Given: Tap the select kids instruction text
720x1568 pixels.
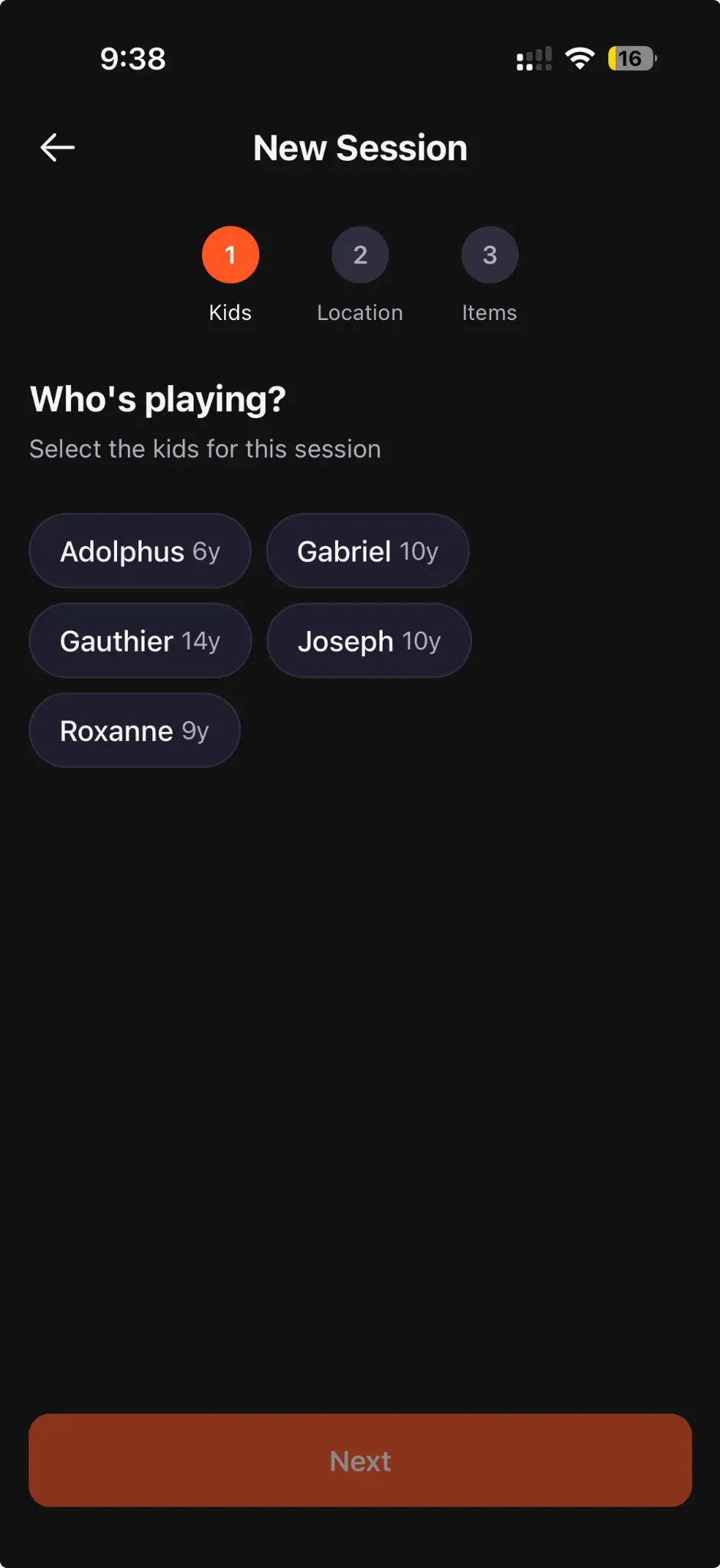Looking at the screenshot, I should click(x=205, y=449).
